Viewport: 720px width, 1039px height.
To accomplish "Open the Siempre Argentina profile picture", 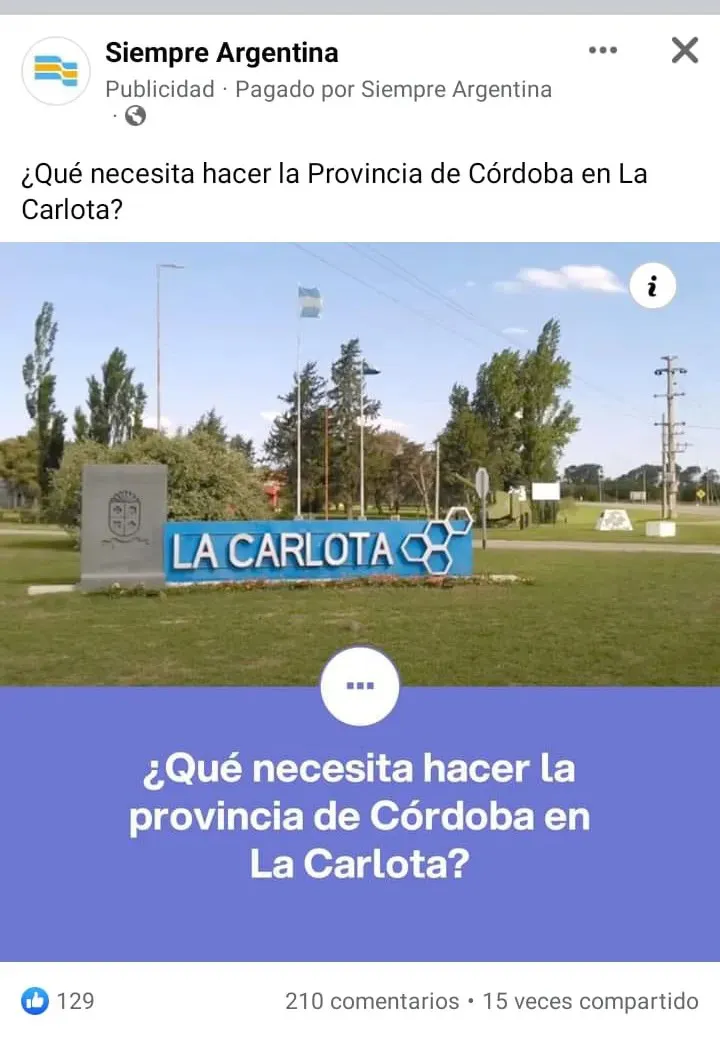I will tap(56, 71).
